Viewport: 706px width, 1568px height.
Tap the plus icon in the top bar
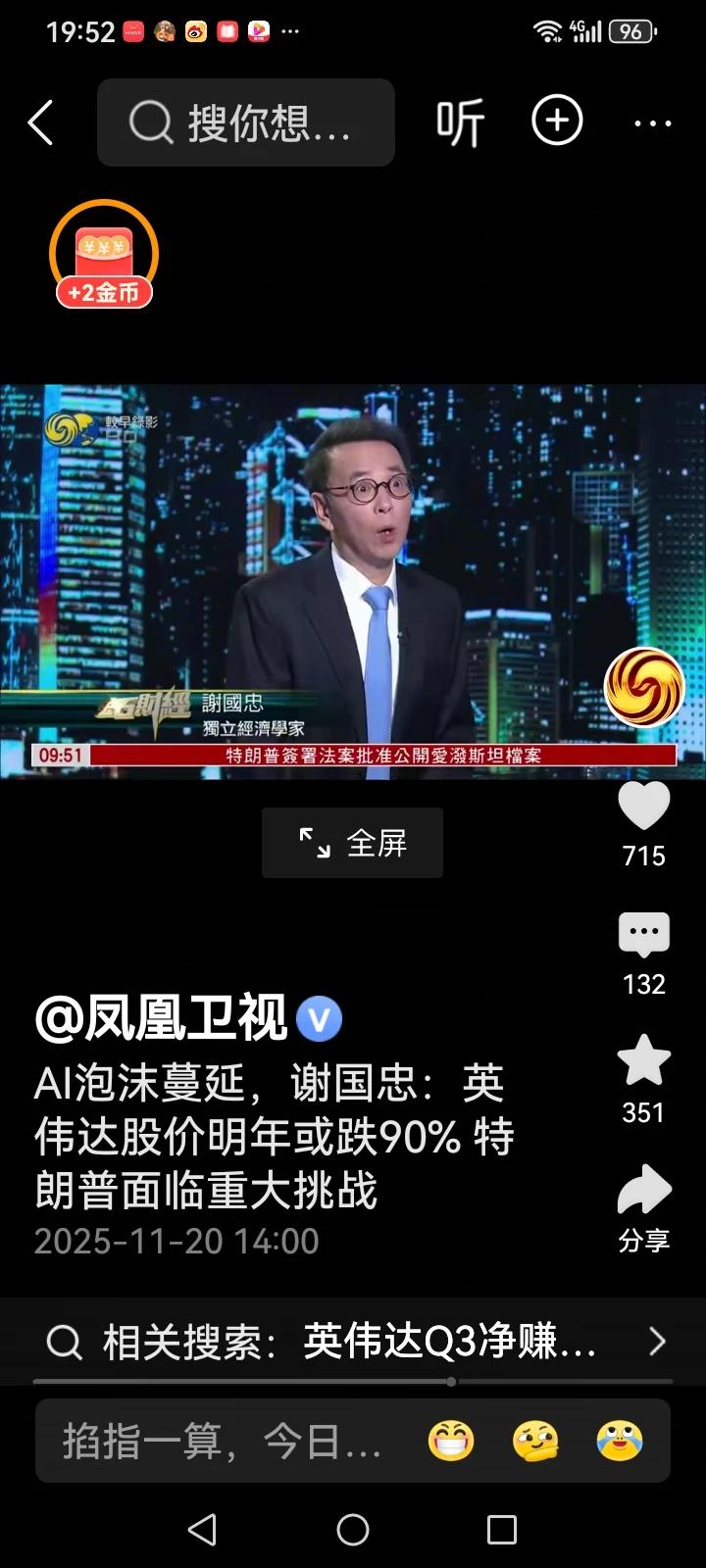556,122
